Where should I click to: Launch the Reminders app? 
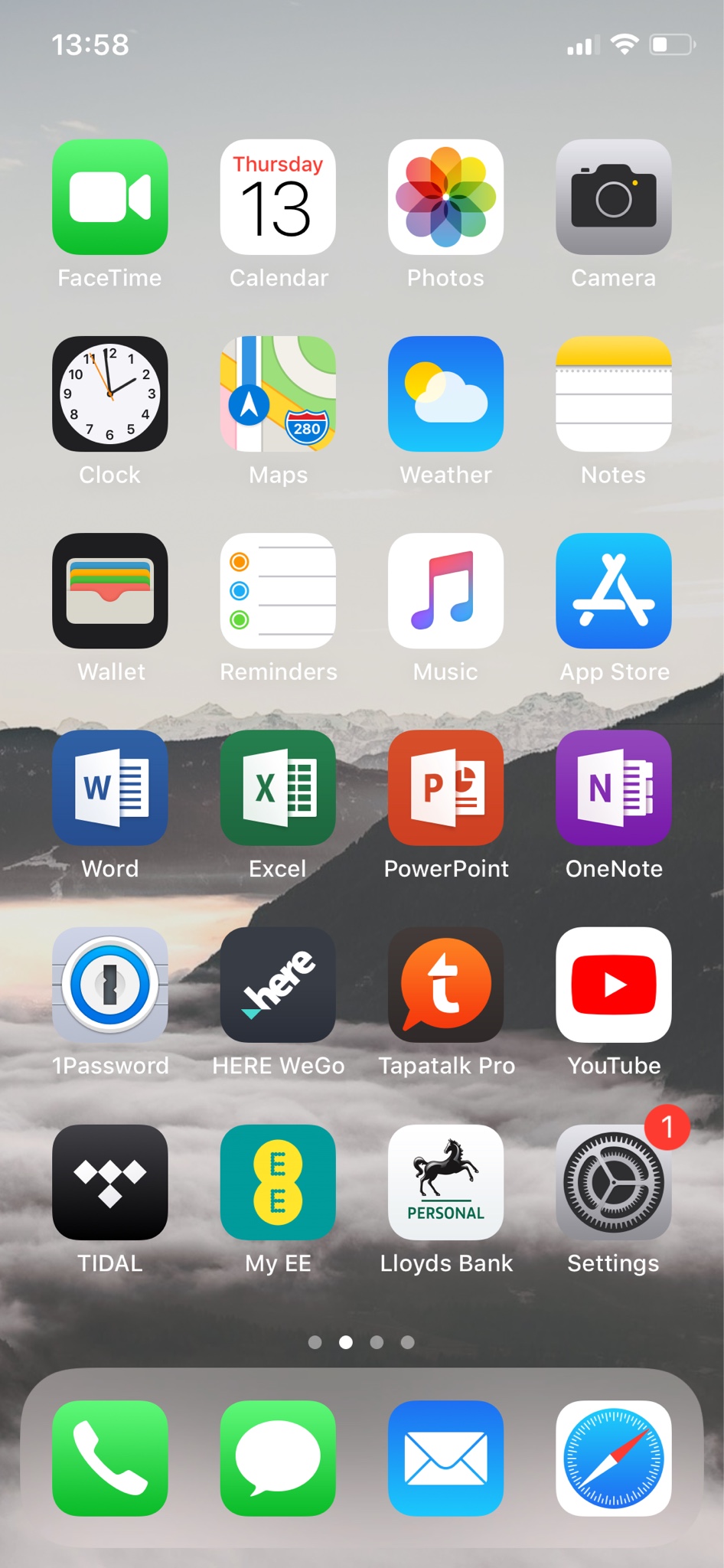pos(278,590)
